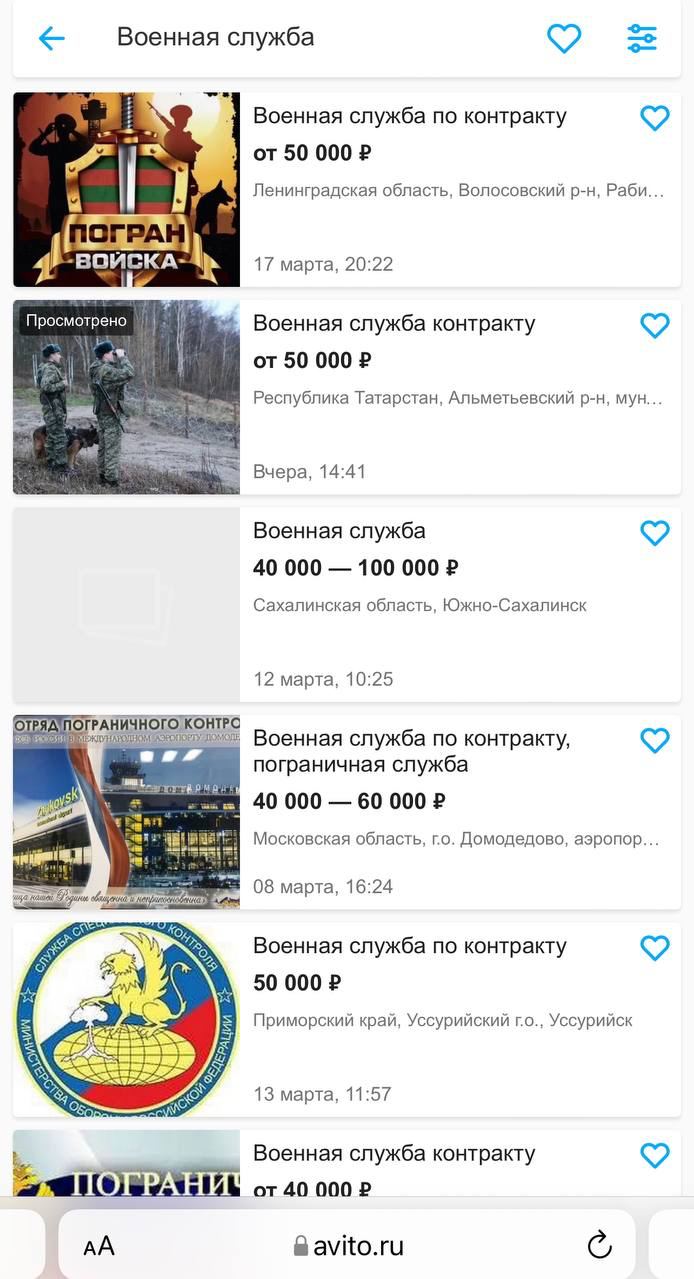Tap the Safari AA text size button
Viewport: 694px width, 1279px height.
(x=99, y=1246)
